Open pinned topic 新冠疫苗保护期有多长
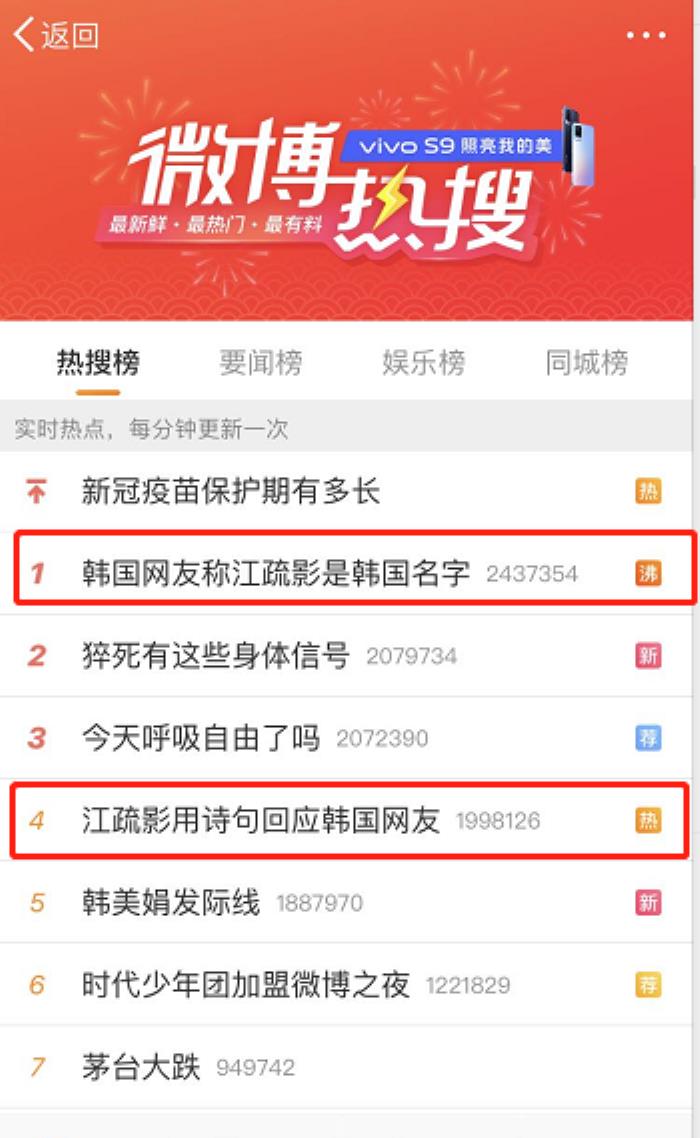The width and height of the screenshot is (700, 1138). [230, 491]
